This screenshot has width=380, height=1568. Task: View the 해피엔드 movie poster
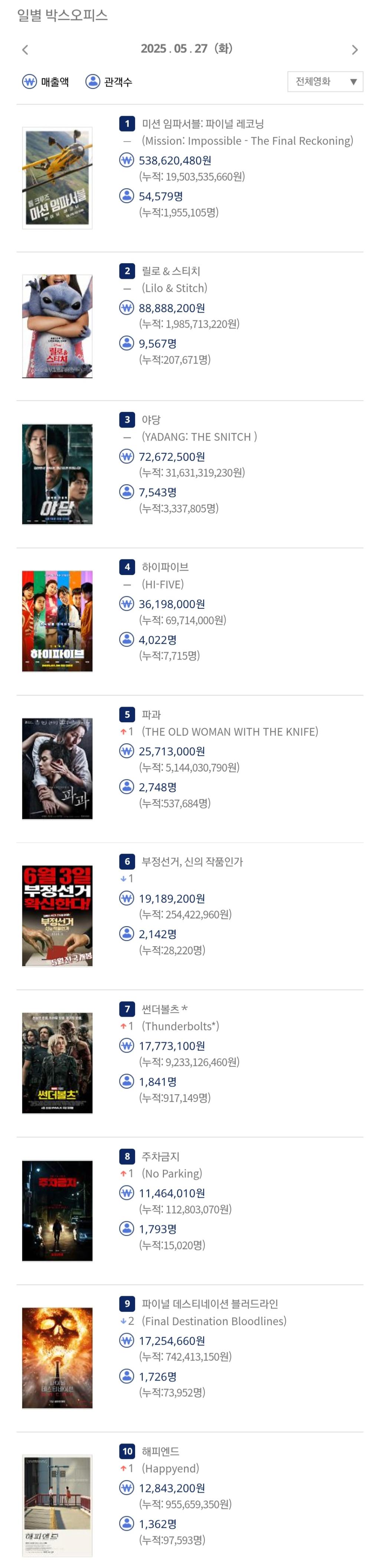point(57,1505)
